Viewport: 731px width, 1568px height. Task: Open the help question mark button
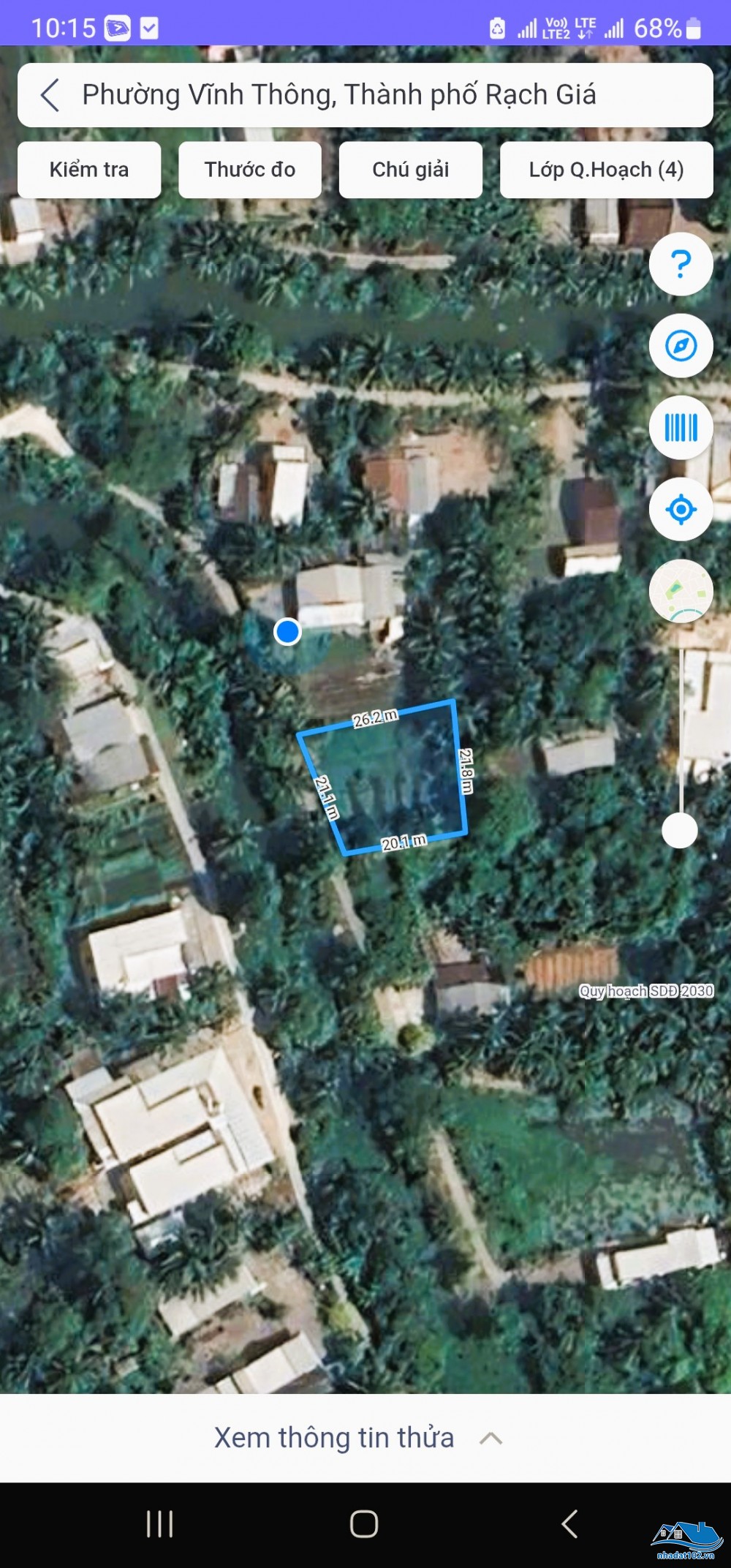click(681, 264)
